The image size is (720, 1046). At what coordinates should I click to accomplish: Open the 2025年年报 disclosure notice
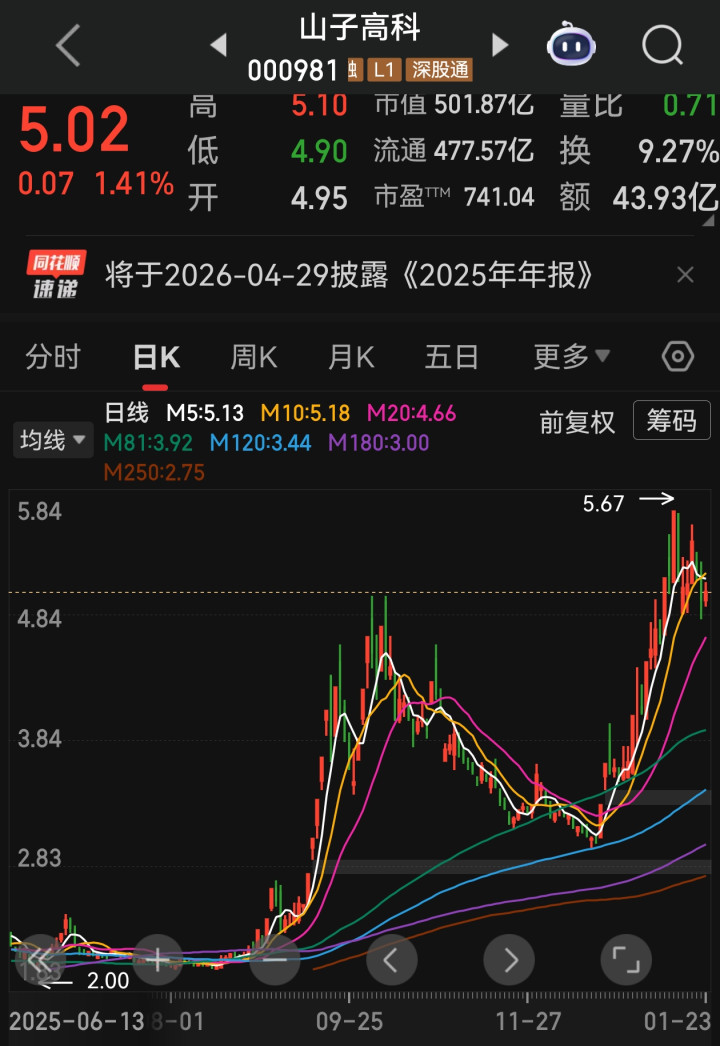pyautogui.click(x=350, y=274)
